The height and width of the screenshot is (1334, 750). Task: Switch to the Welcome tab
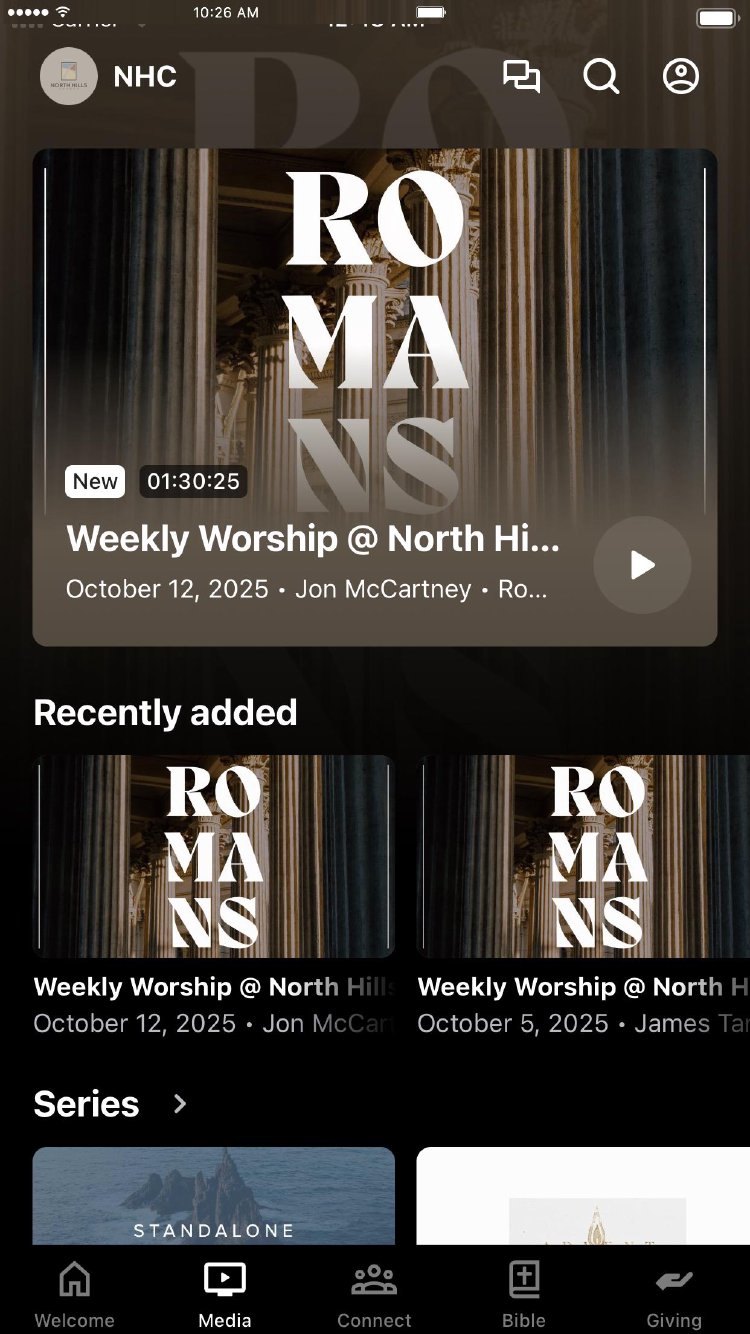point(75,1294)
